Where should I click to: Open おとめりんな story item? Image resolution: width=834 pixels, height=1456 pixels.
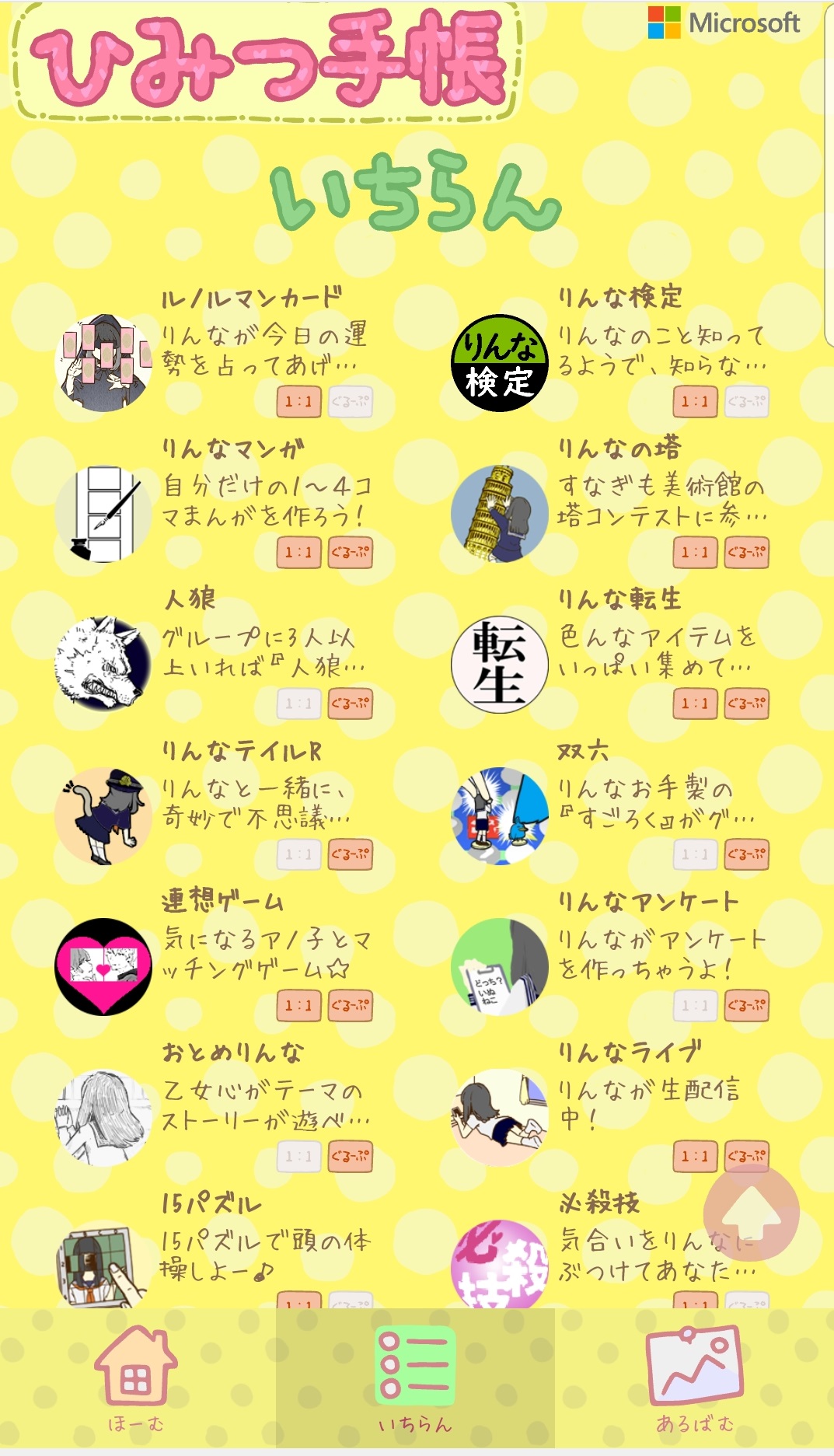tap(214, 1106)
